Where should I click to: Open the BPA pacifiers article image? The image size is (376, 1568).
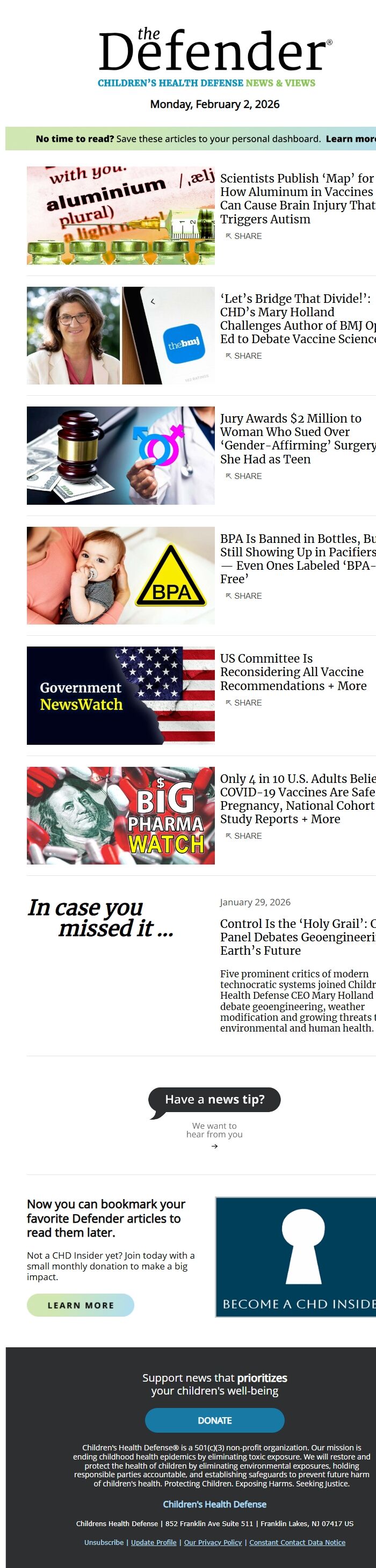coord(120,575)
